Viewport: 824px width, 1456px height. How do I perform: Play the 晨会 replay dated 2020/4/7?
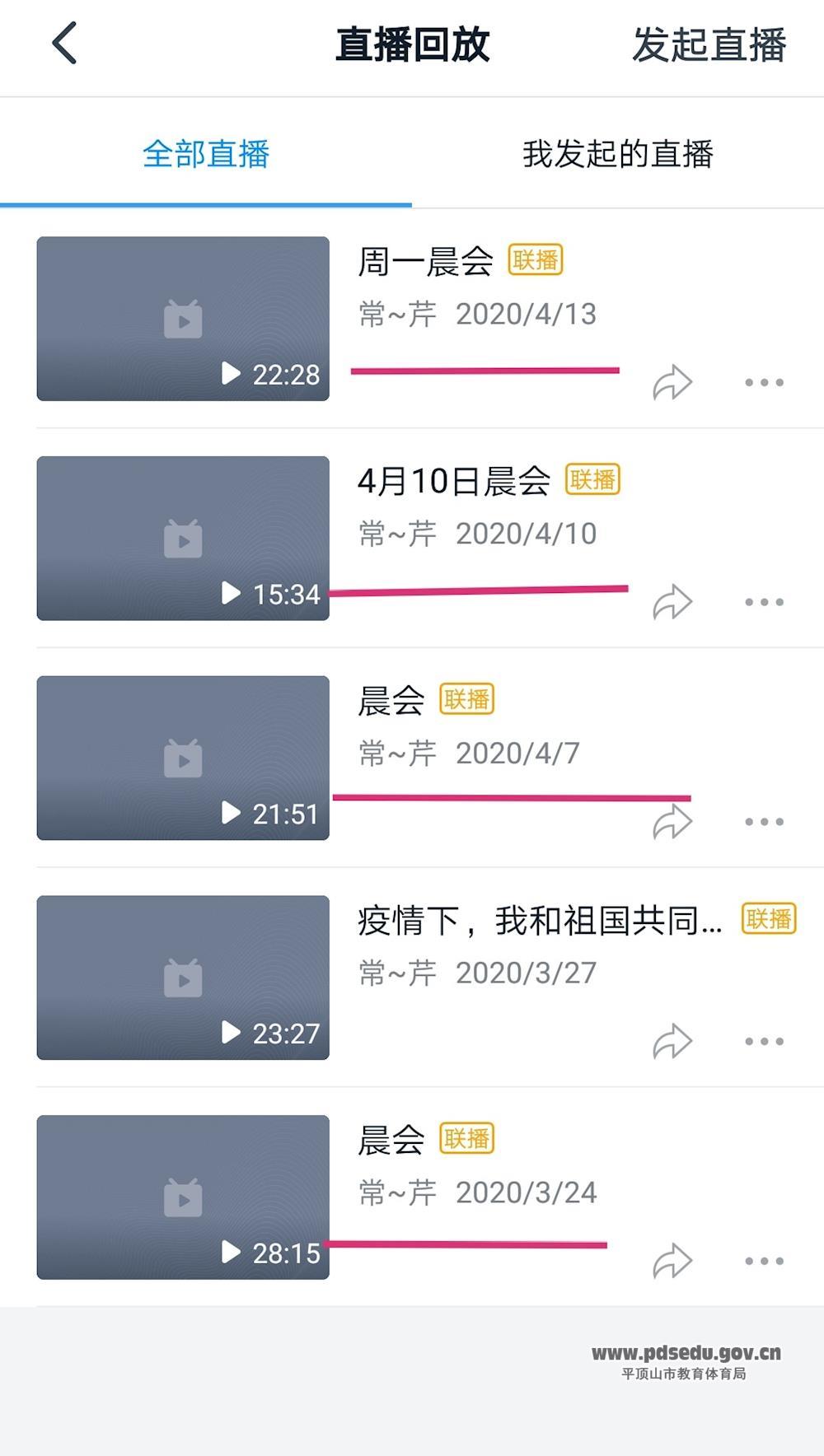tap(183, 758)
